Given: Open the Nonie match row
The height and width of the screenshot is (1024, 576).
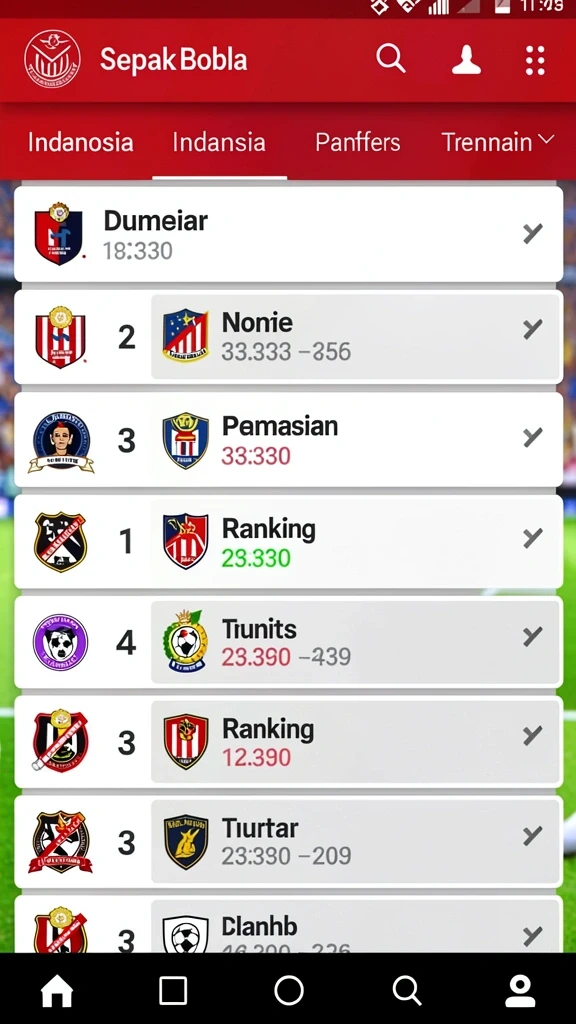Looking at the screenshot, I should [x=288, y=336].
